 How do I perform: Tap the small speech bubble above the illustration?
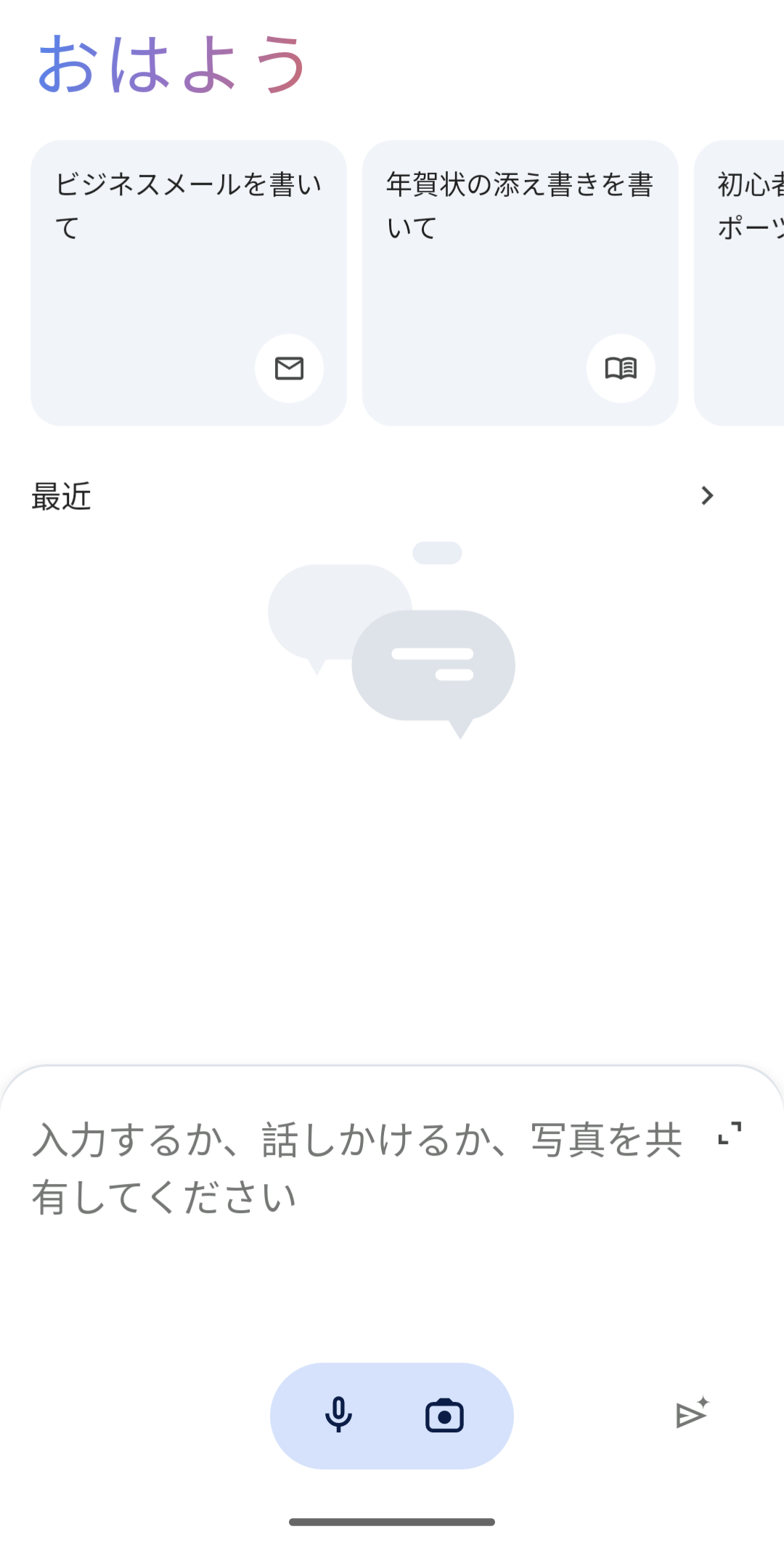[x=436, y=552]
